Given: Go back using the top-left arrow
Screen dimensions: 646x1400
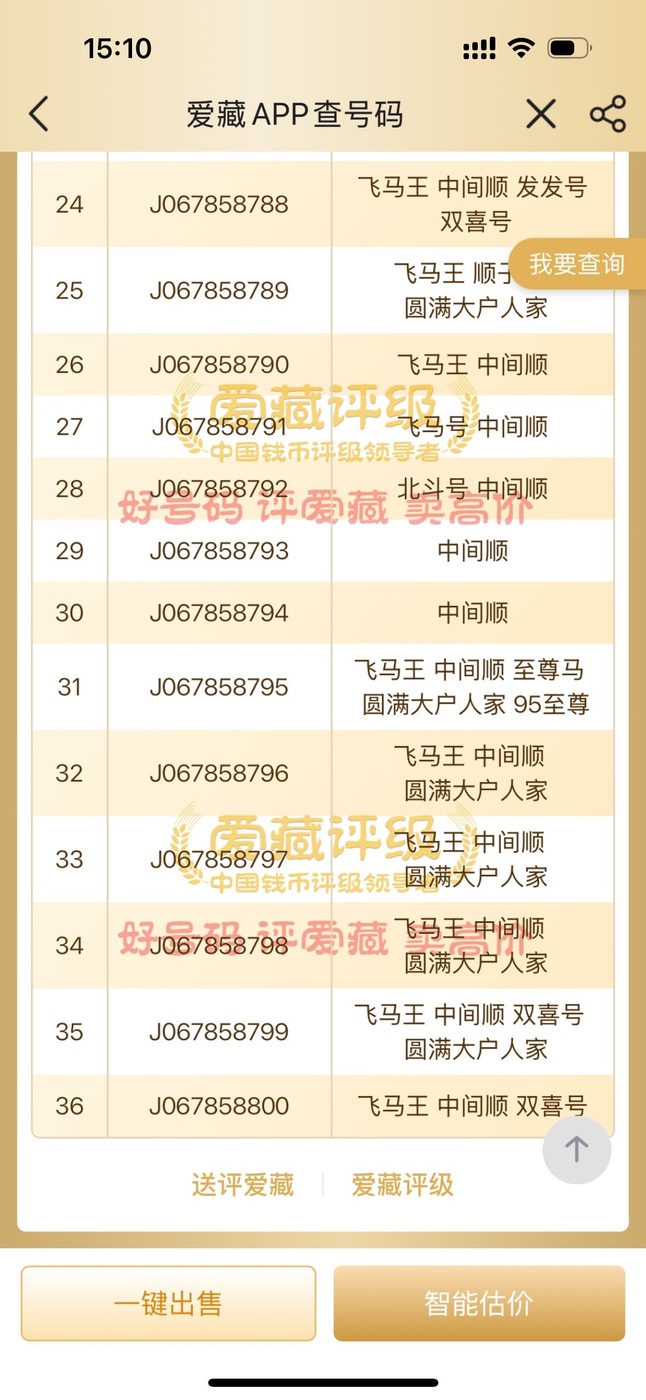Looking at the screenshot, I should (39, 115).
